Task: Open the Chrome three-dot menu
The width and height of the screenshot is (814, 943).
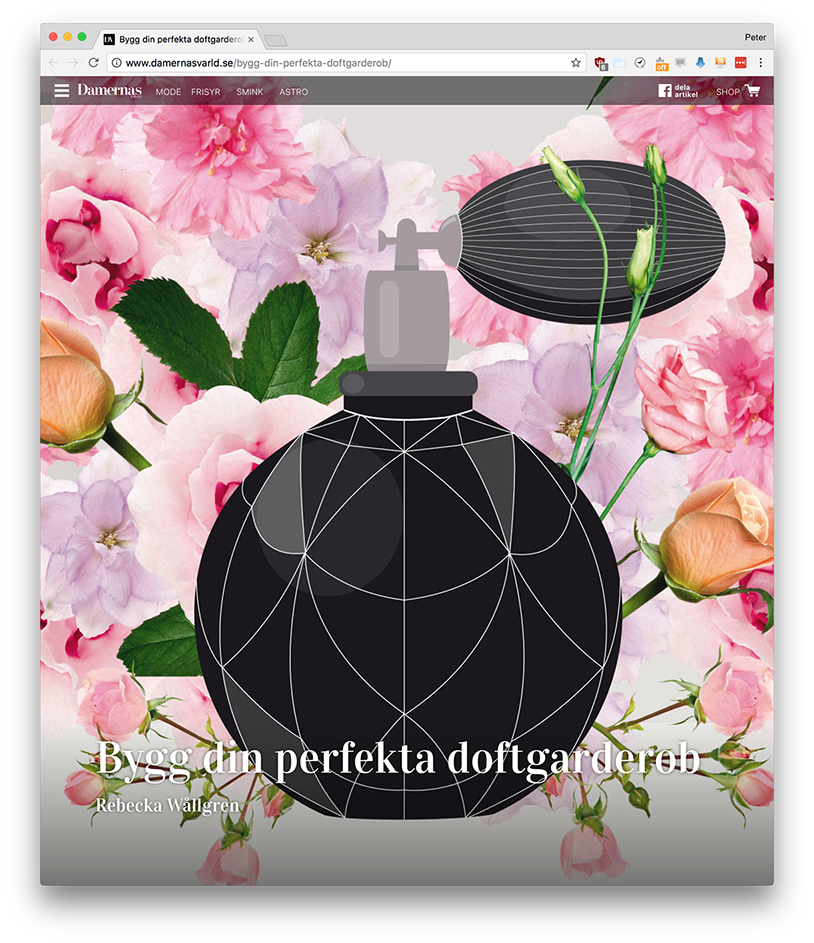Action: point(760,62)
